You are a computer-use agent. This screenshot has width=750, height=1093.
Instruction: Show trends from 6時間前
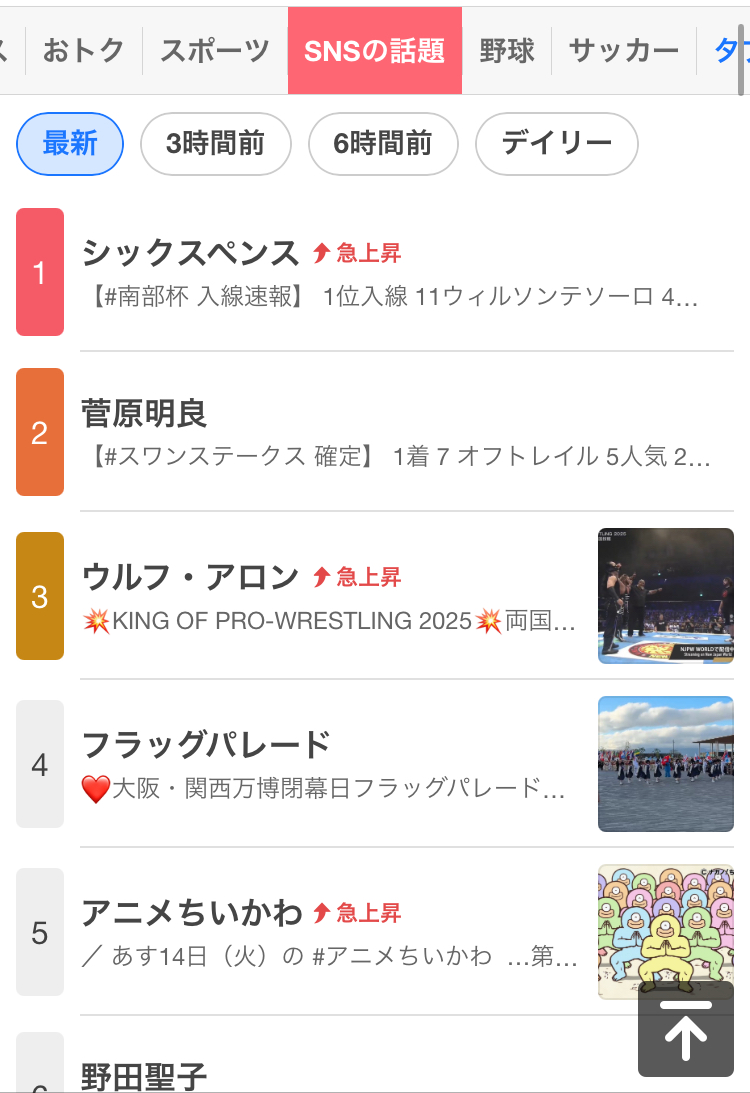click(383, 144)
